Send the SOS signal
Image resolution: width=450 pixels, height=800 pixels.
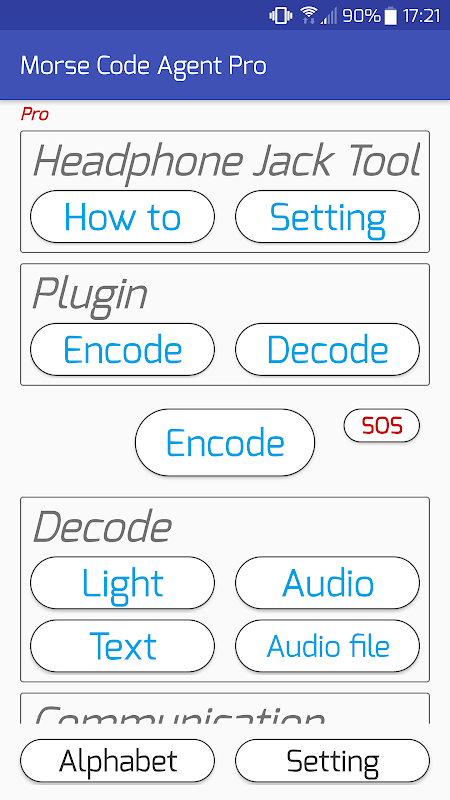382,426
